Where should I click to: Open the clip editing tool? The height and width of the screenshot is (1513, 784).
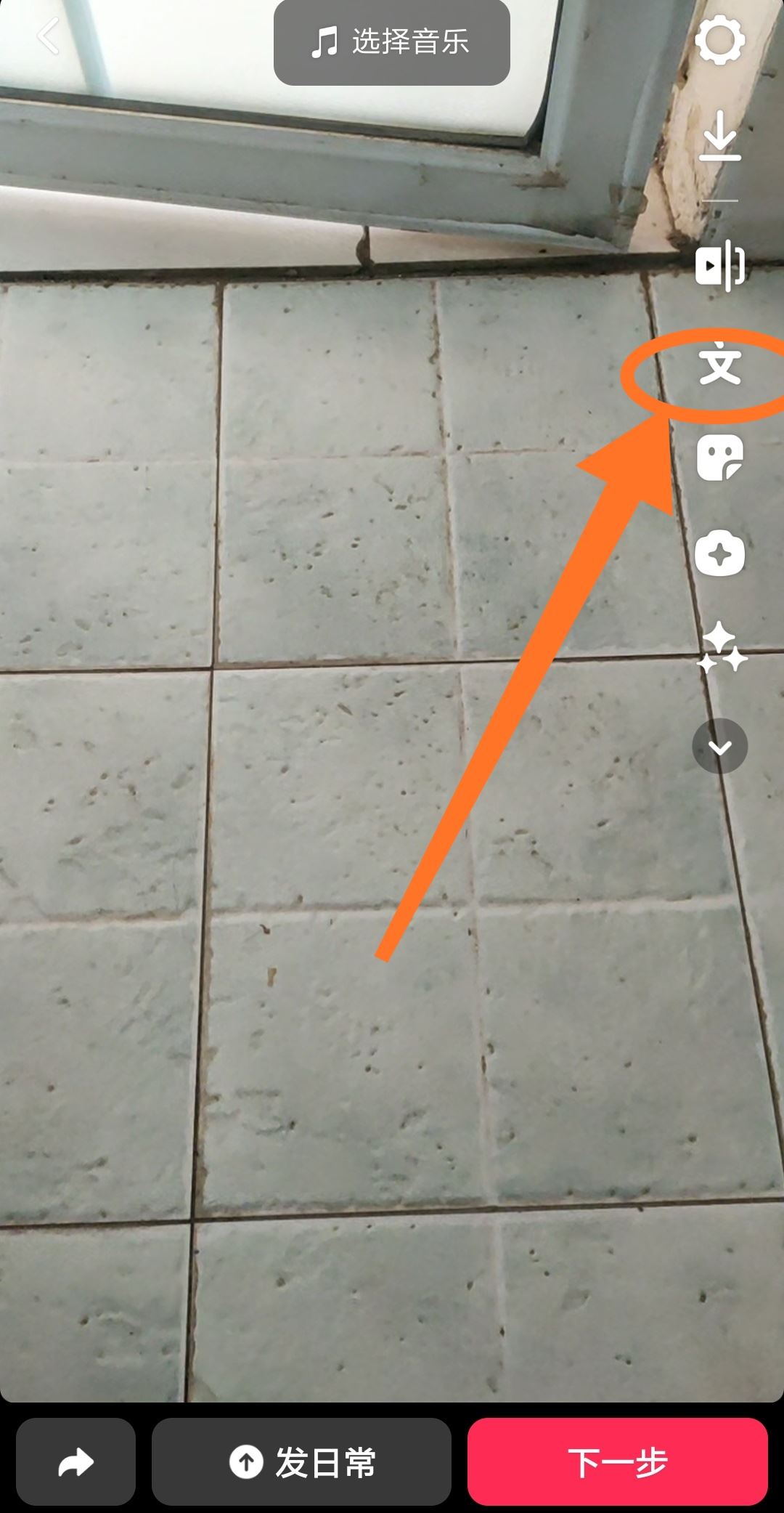(719, 266)
